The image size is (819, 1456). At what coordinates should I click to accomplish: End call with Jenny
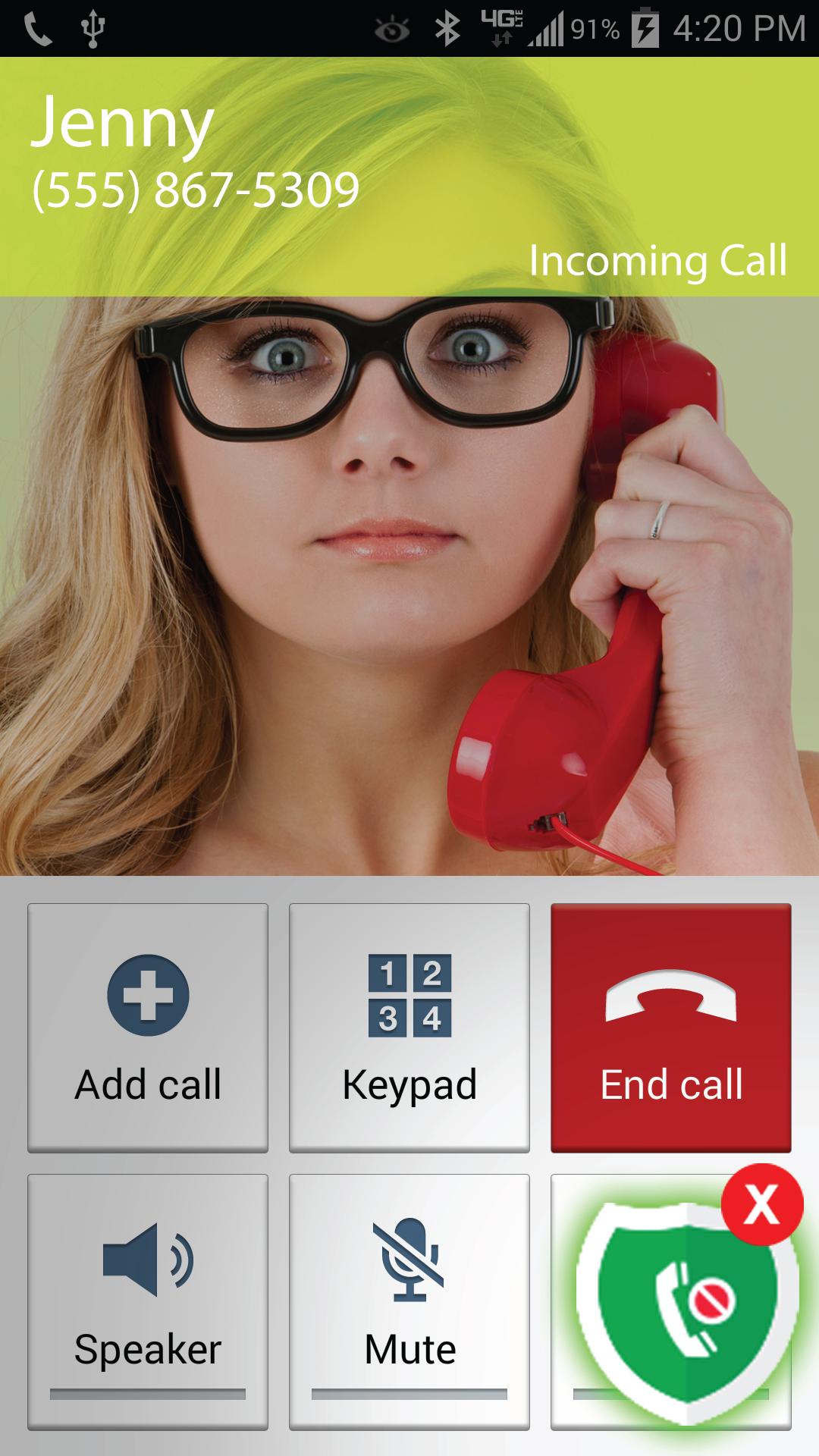[x=671, y=1028]
